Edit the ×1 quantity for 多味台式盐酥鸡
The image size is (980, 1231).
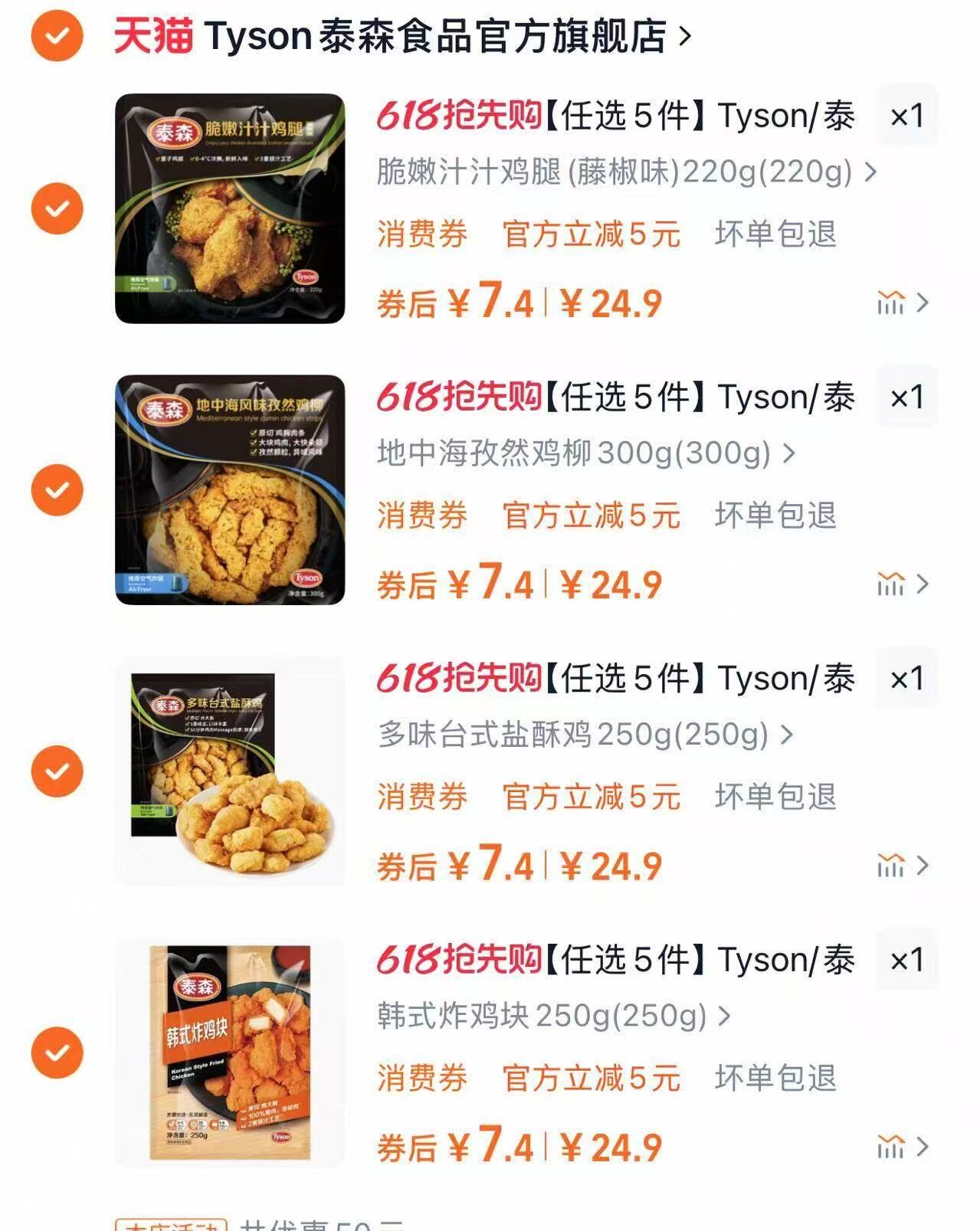pyautogui.click(x=907, y=678)
